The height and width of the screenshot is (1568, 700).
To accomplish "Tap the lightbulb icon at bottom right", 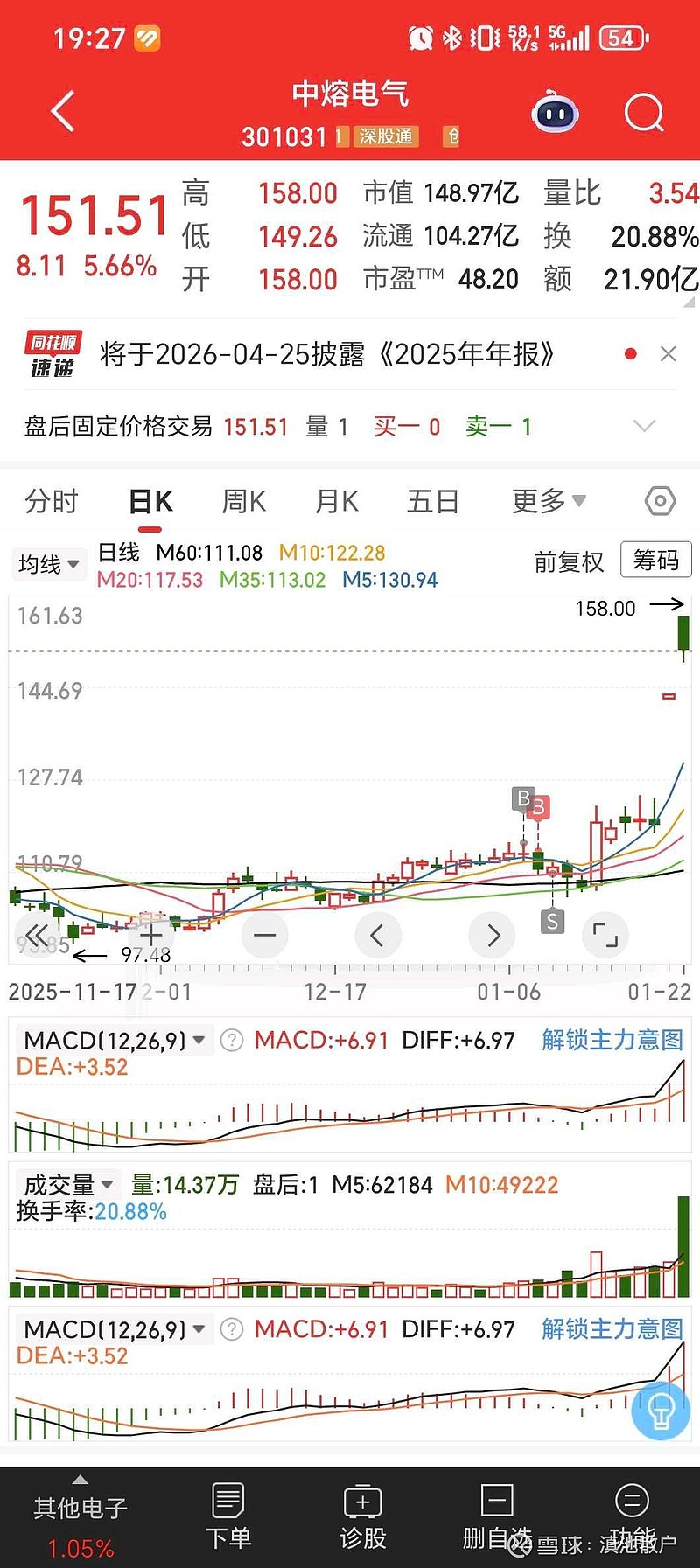I will tap(661, 1411).
